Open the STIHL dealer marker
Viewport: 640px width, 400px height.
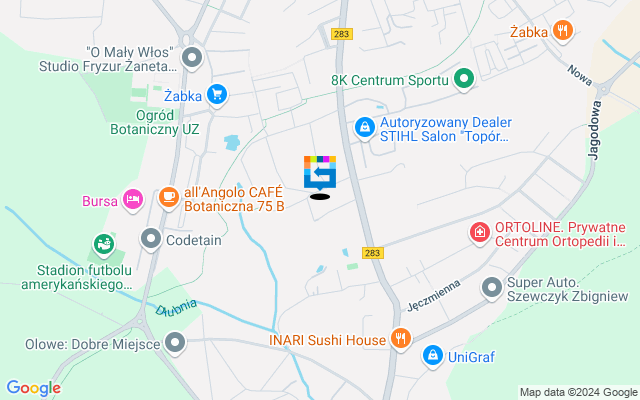click(364, 127)
